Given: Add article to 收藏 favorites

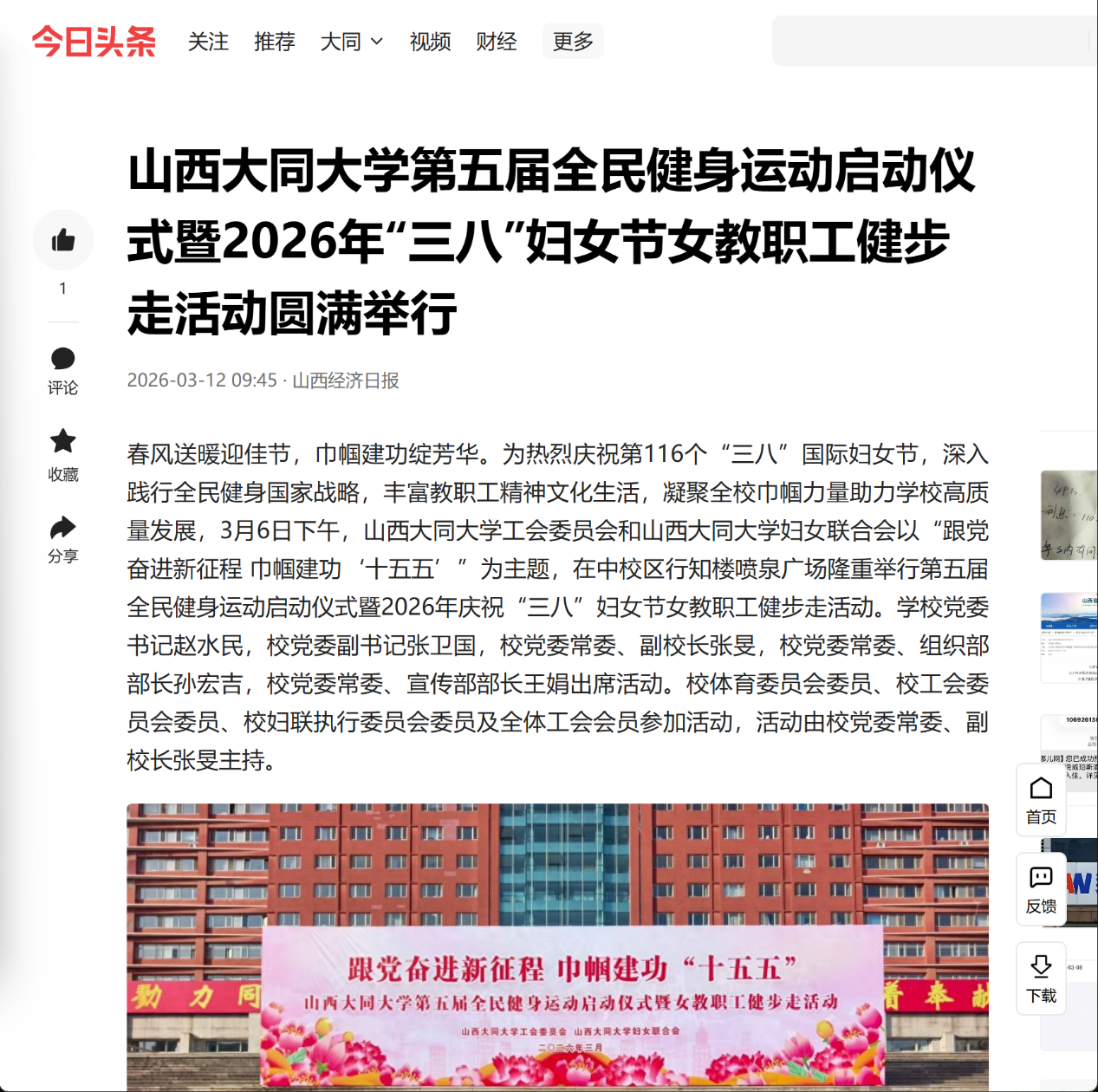Looking at the screenshot, I should (63, 452).
